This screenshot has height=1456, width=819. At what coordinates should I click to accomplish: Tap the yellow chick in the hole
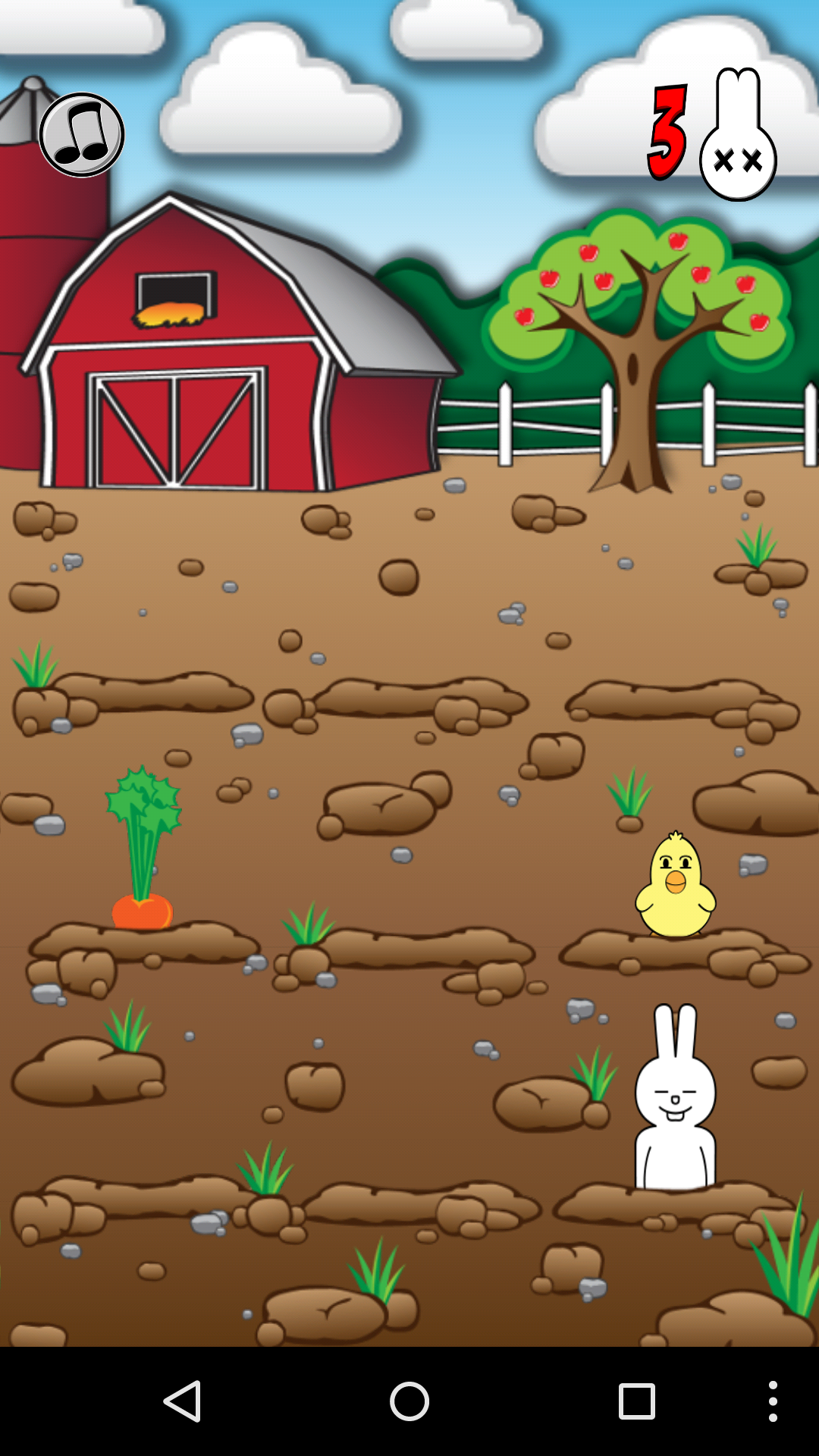pyautogui.click(x=675, y=885)
